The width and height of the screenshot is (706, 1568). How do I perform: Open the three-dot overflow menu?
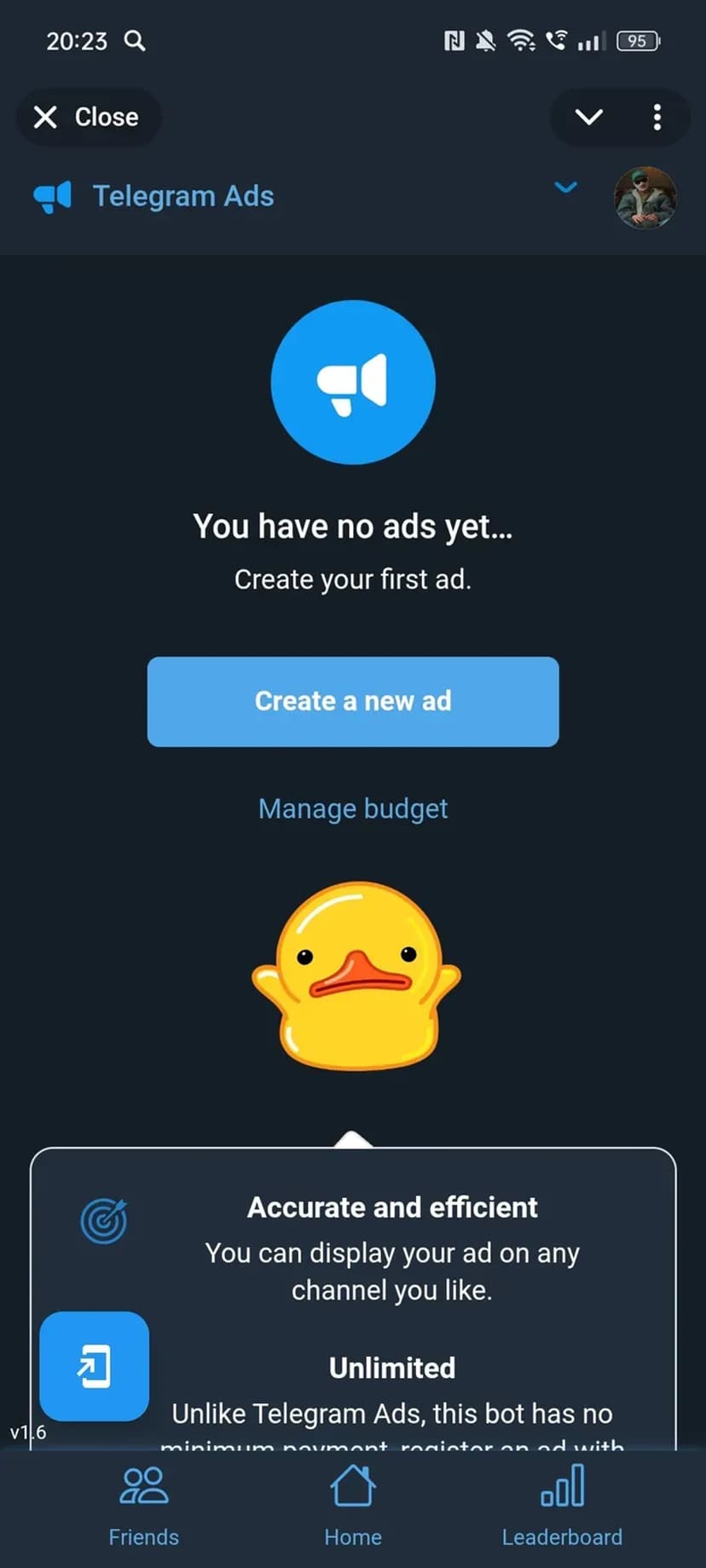(657, 117)
